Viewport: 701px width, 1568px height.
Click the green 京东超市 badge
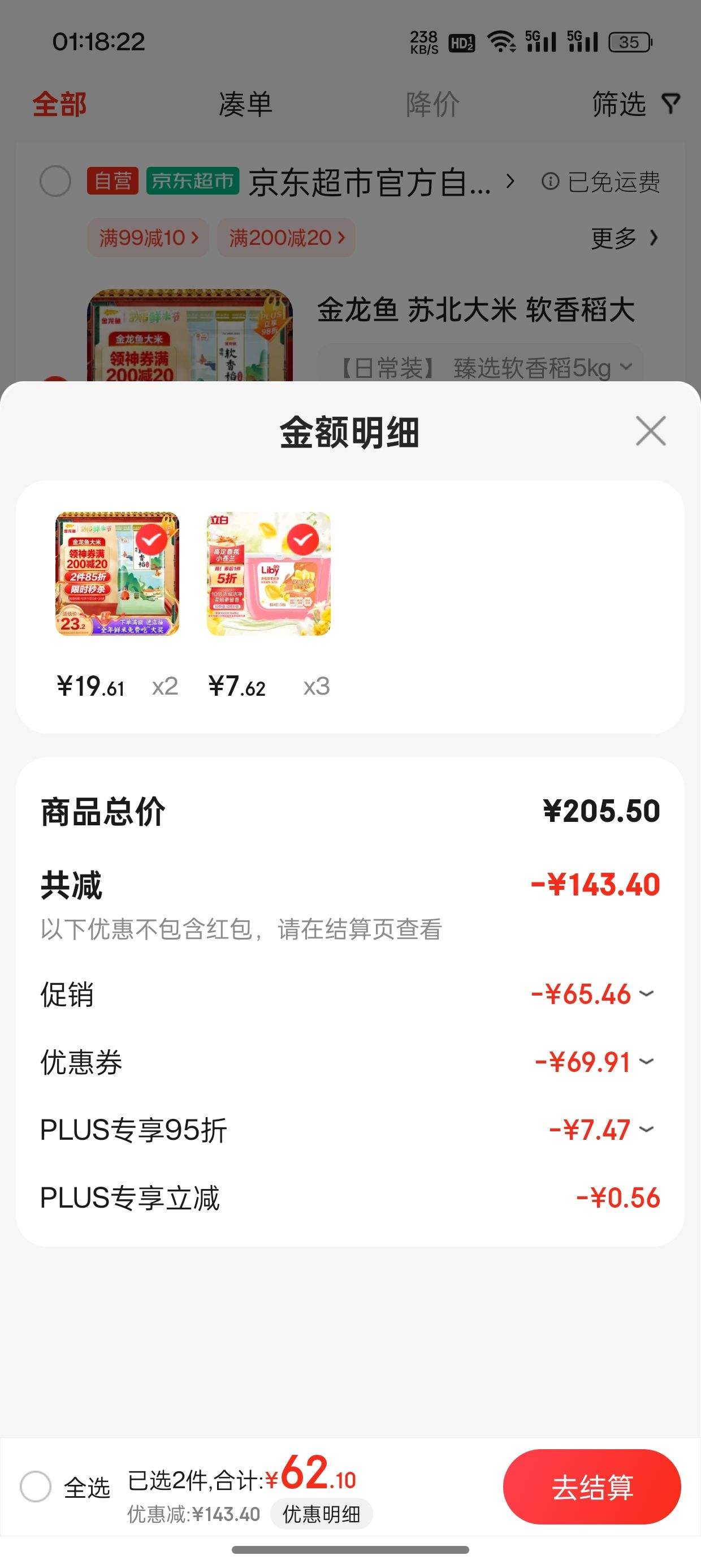191,182
